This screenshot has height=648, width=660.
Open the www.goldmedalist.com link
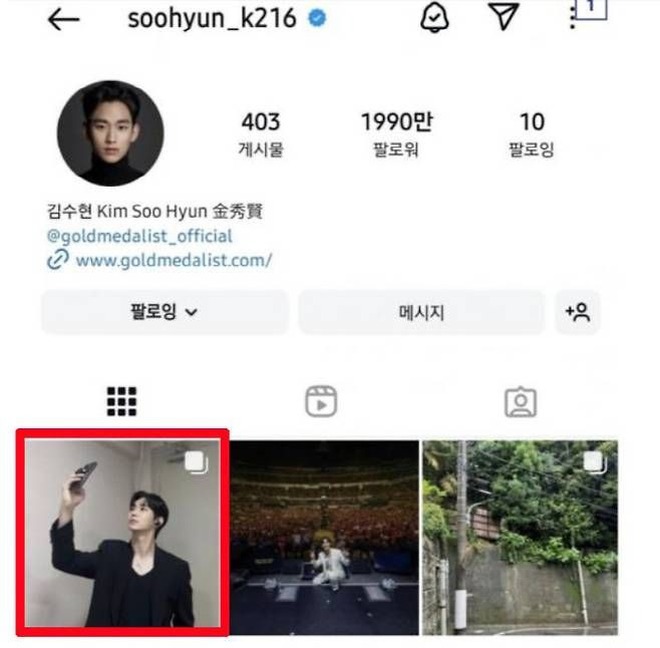coord(172,260)
